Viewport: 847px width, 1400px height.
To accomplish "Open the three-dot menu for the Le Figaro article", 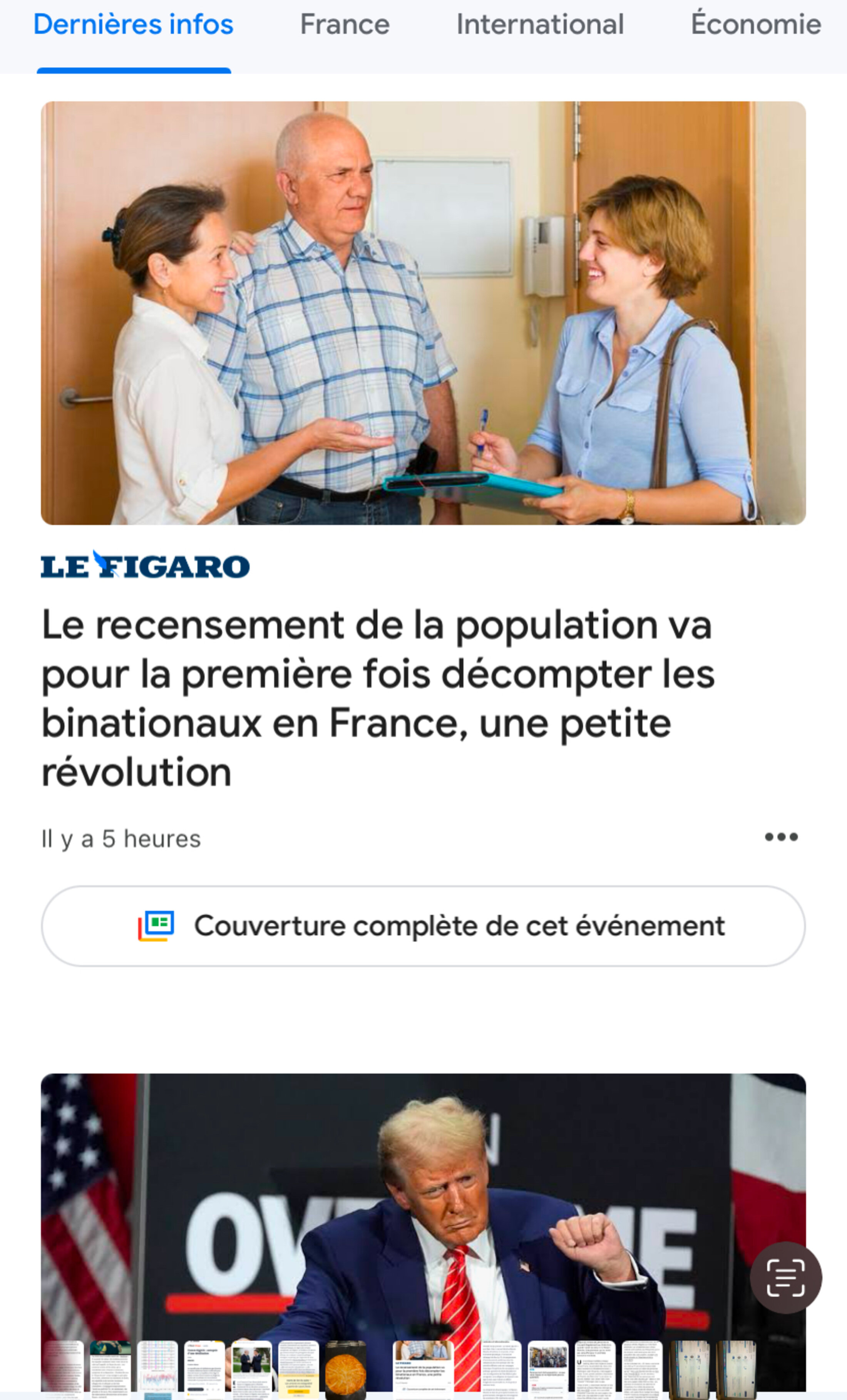I will [x=781, y=837].
